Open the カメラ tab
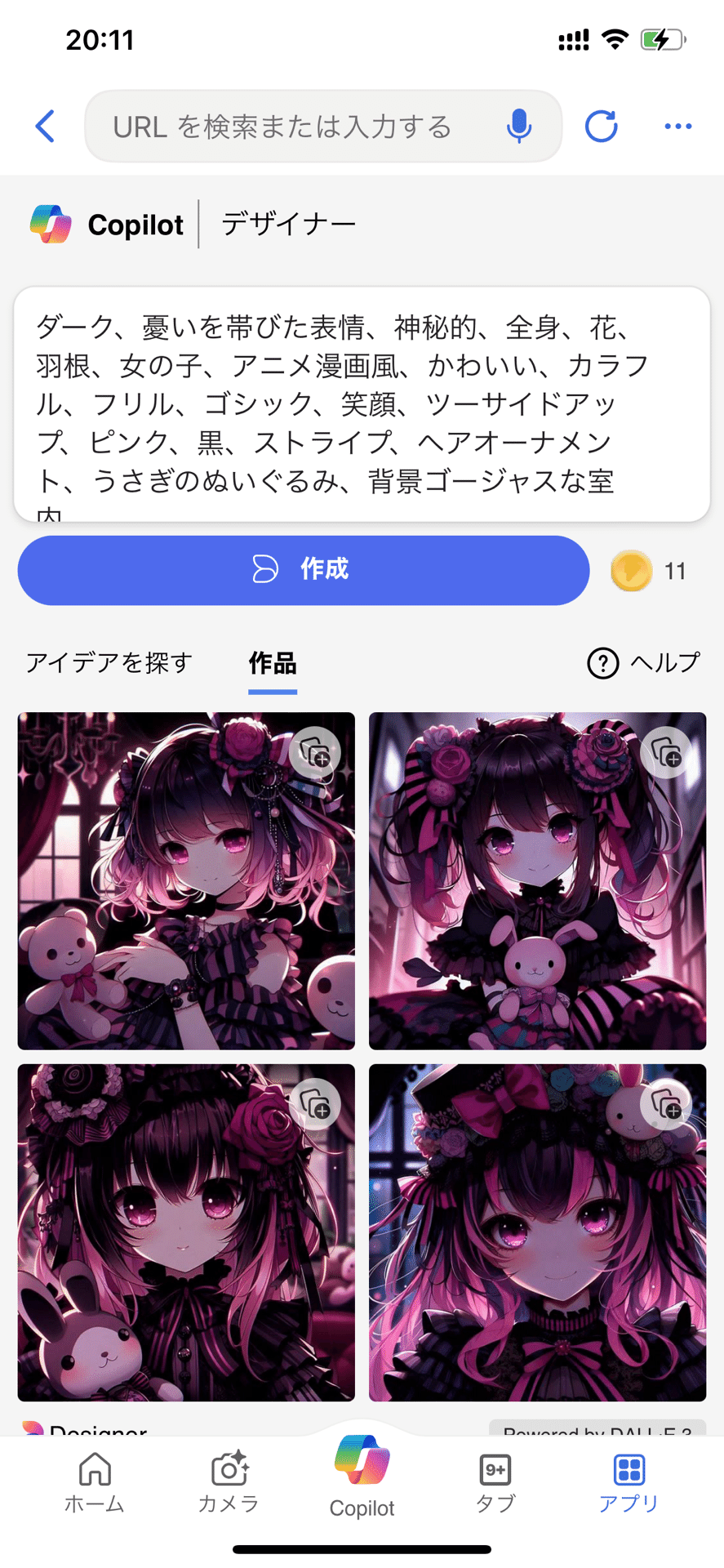This screenshot has height=1568, width=724. tap(229, 1483)
